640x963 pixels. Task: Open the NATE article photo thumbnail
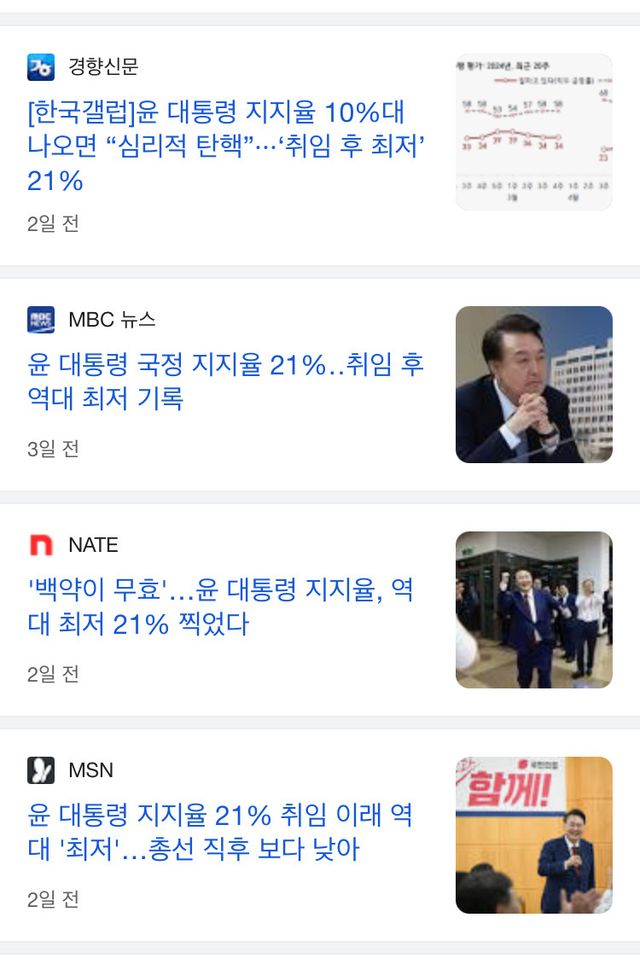pyautogui.click(x=534, y=609)
